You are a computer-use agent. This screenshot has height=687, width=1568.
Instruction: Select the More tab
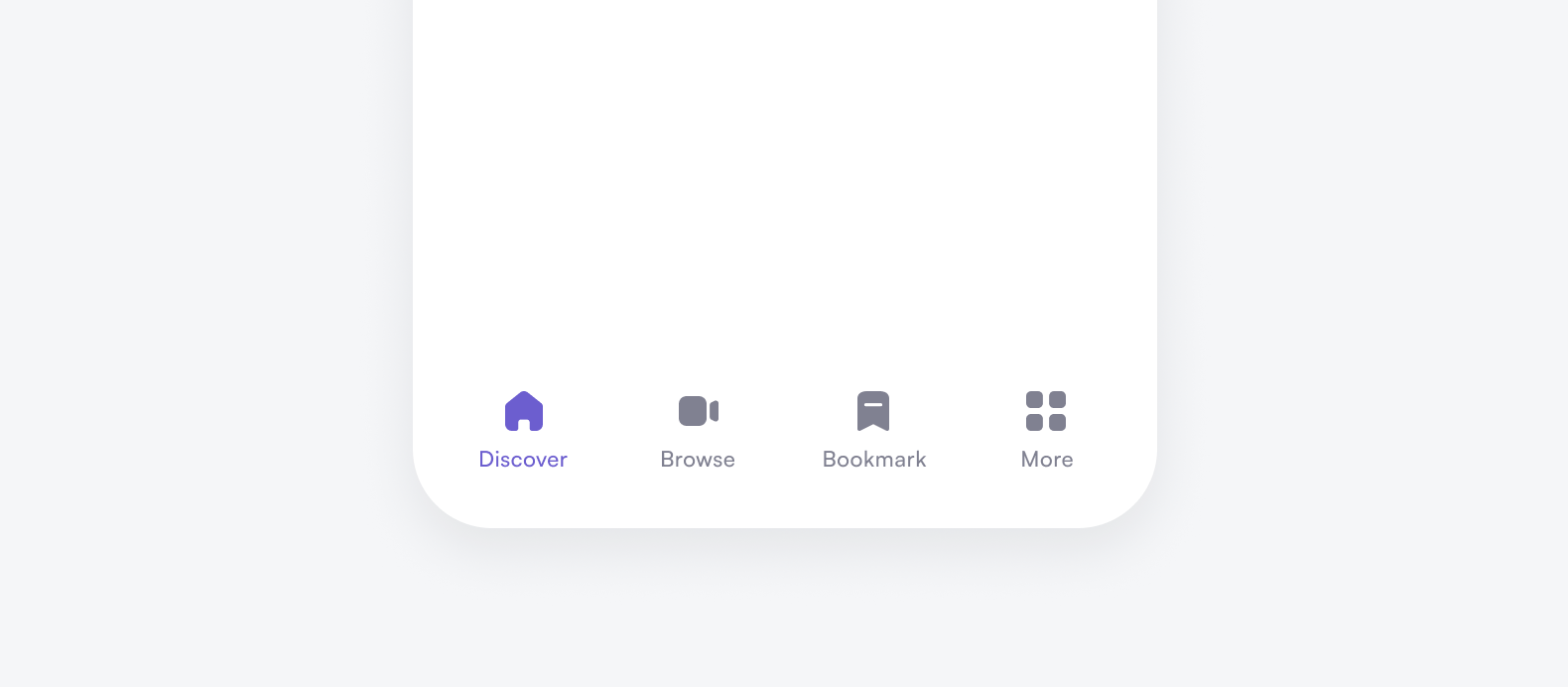[x=1046, y=430]
